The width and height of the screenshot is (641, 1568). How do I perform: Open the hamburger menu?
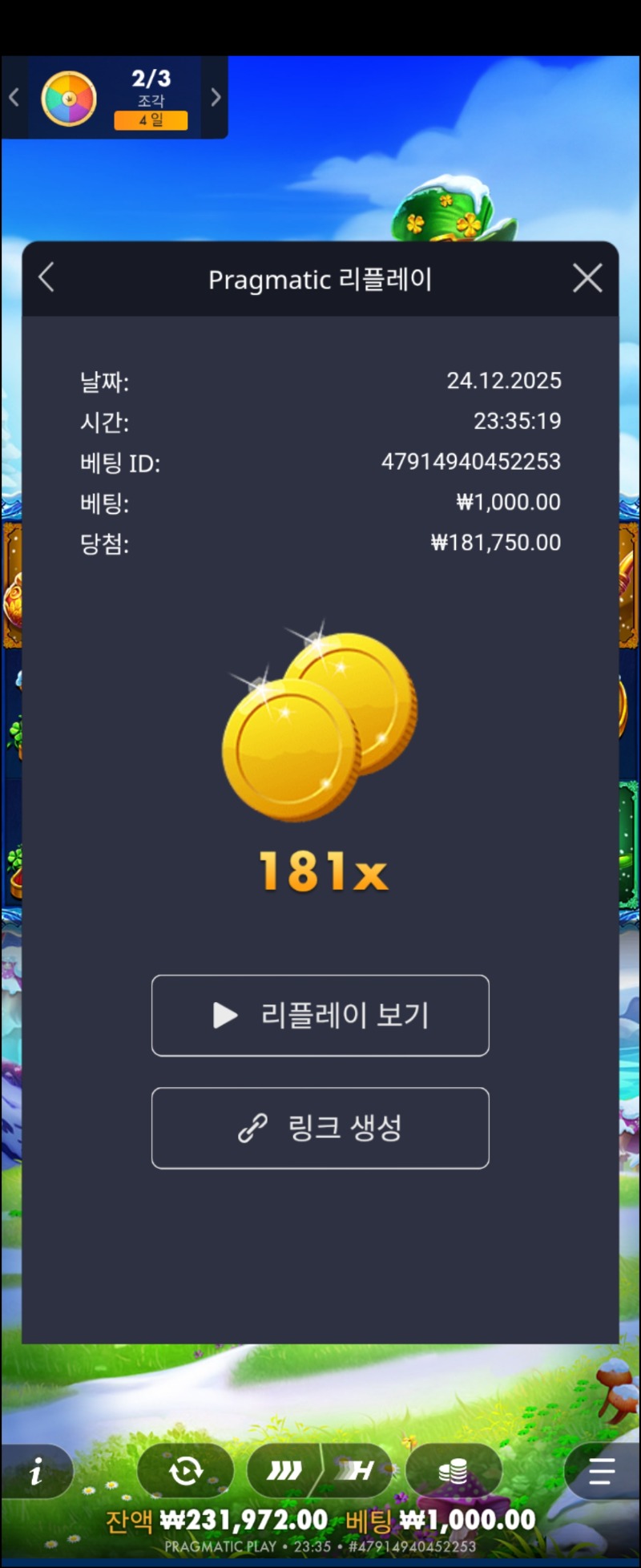[x=602, y=1471]
